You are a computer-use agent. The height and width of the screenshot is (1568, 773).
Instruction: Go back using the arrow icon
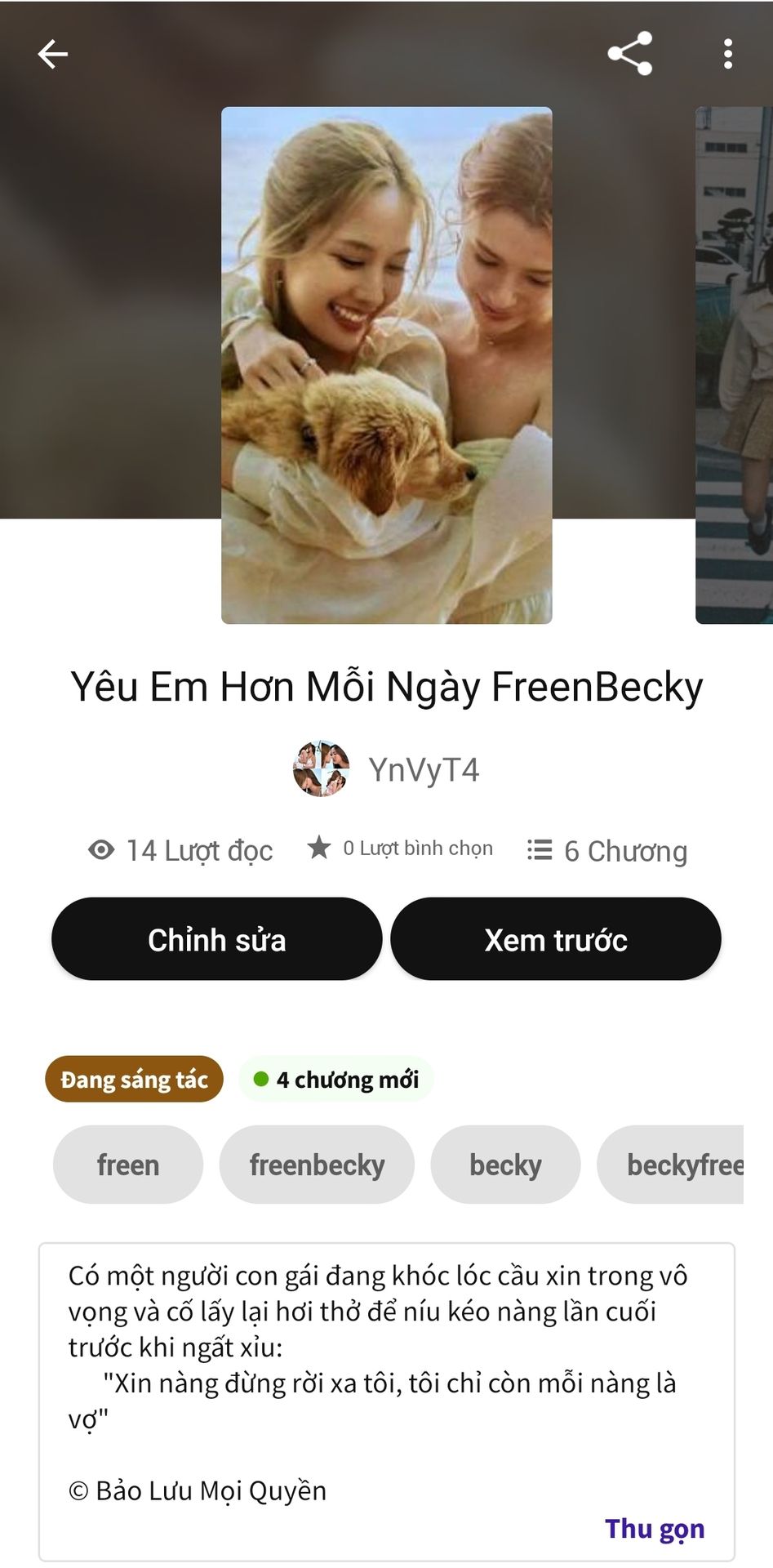53,55
